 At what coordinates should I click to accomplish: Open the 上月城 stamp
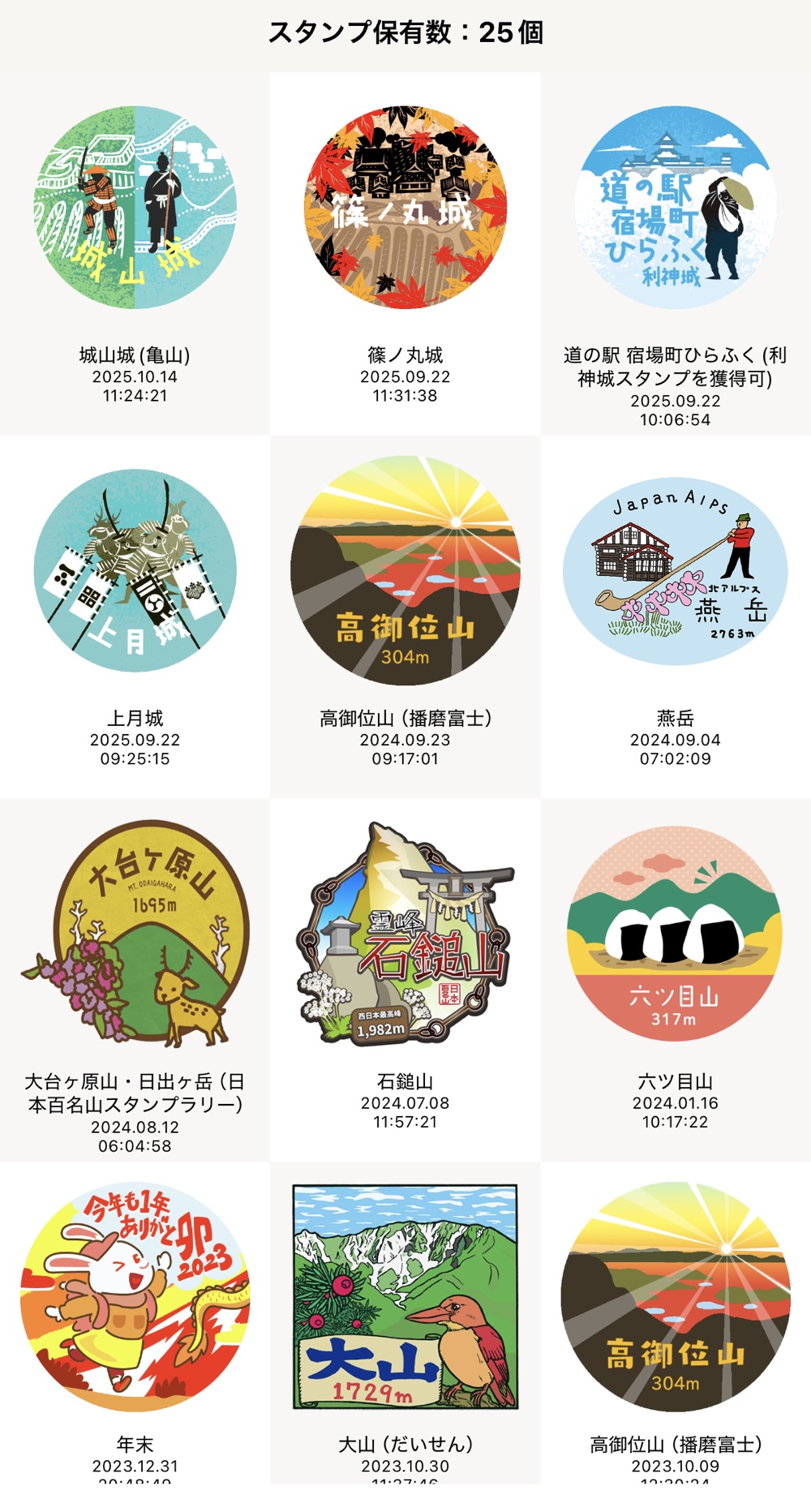point(135,571)
